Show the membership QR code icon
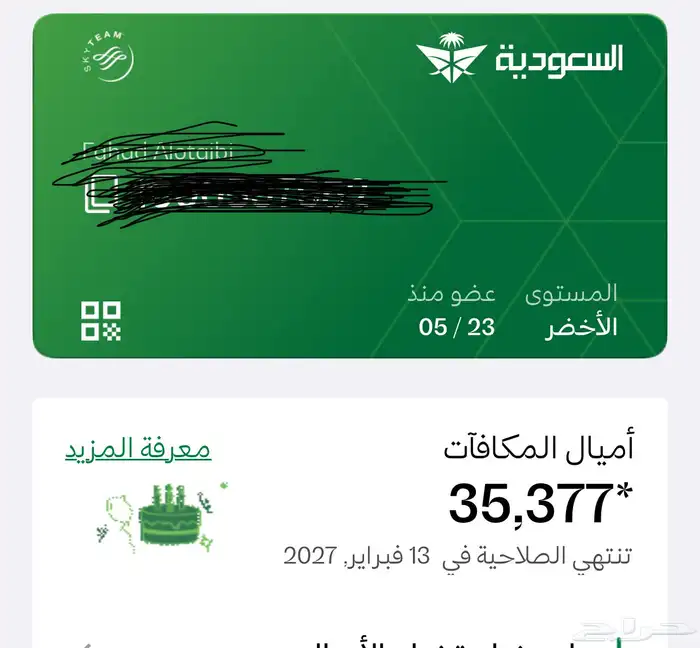Viewport: 700px width, 648px height. [101, 321]
